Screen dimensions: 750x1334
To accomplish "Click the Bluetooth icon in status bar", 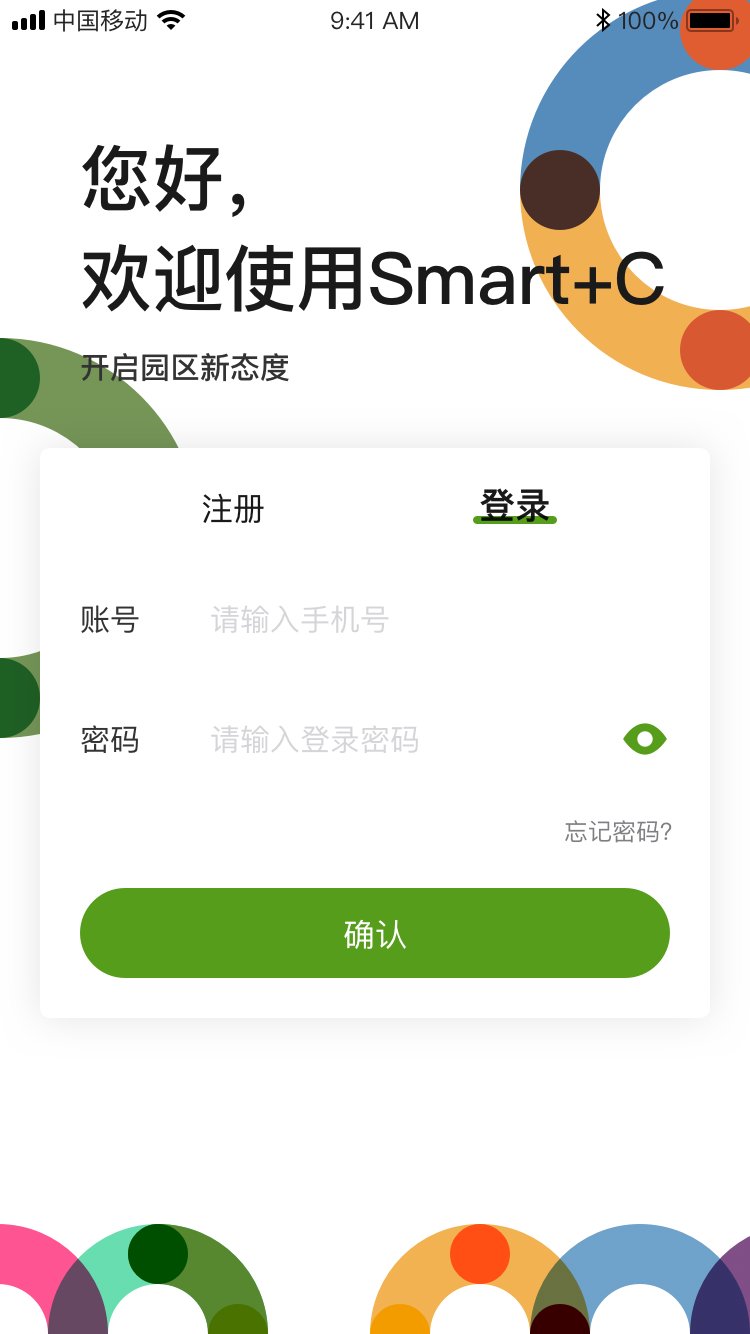I will pyautogui.click(x=603, y=18).
